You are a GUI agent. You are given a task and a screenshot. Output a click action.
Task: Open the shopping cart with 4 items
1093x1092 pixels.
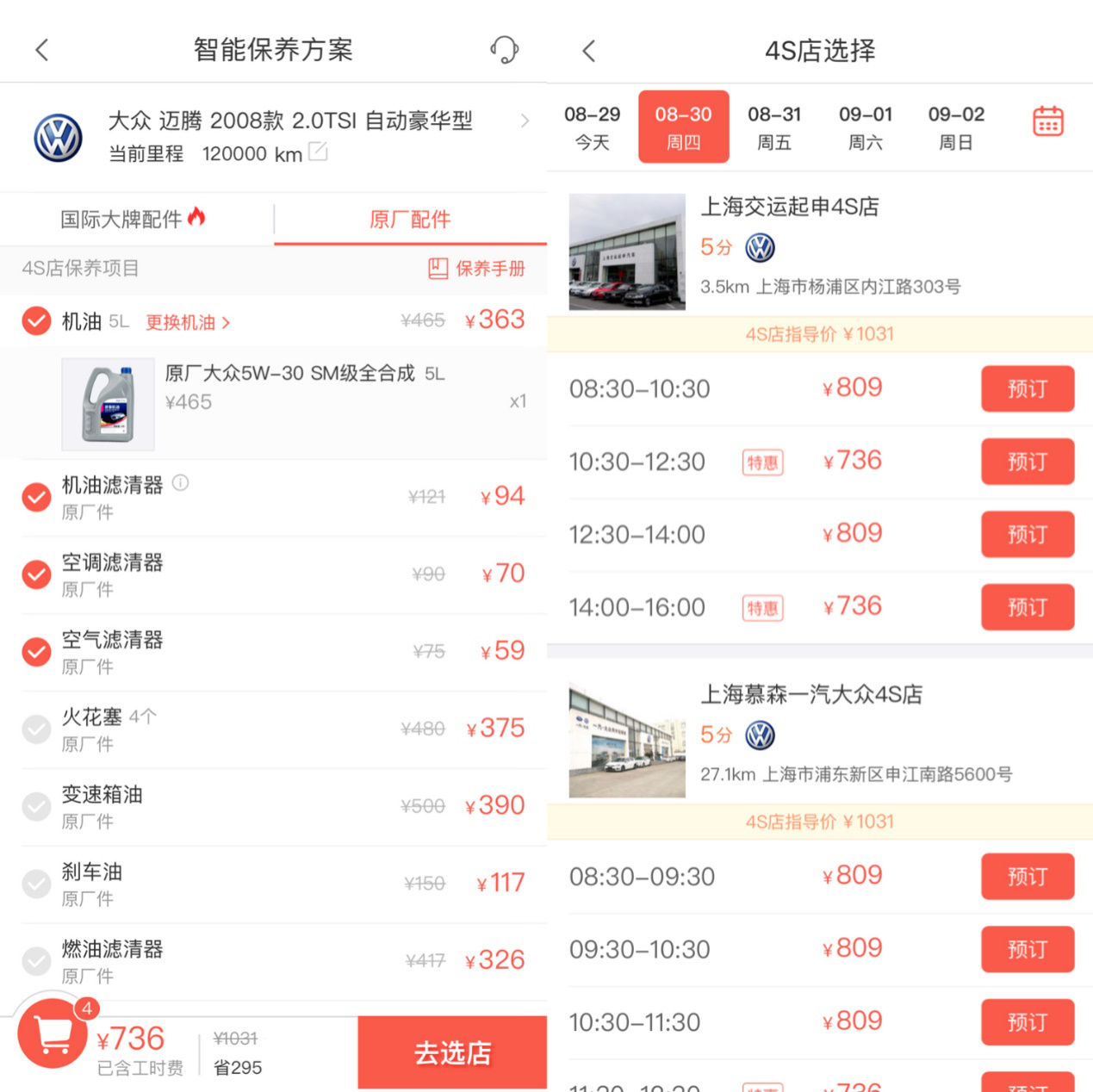point(53,1033)
